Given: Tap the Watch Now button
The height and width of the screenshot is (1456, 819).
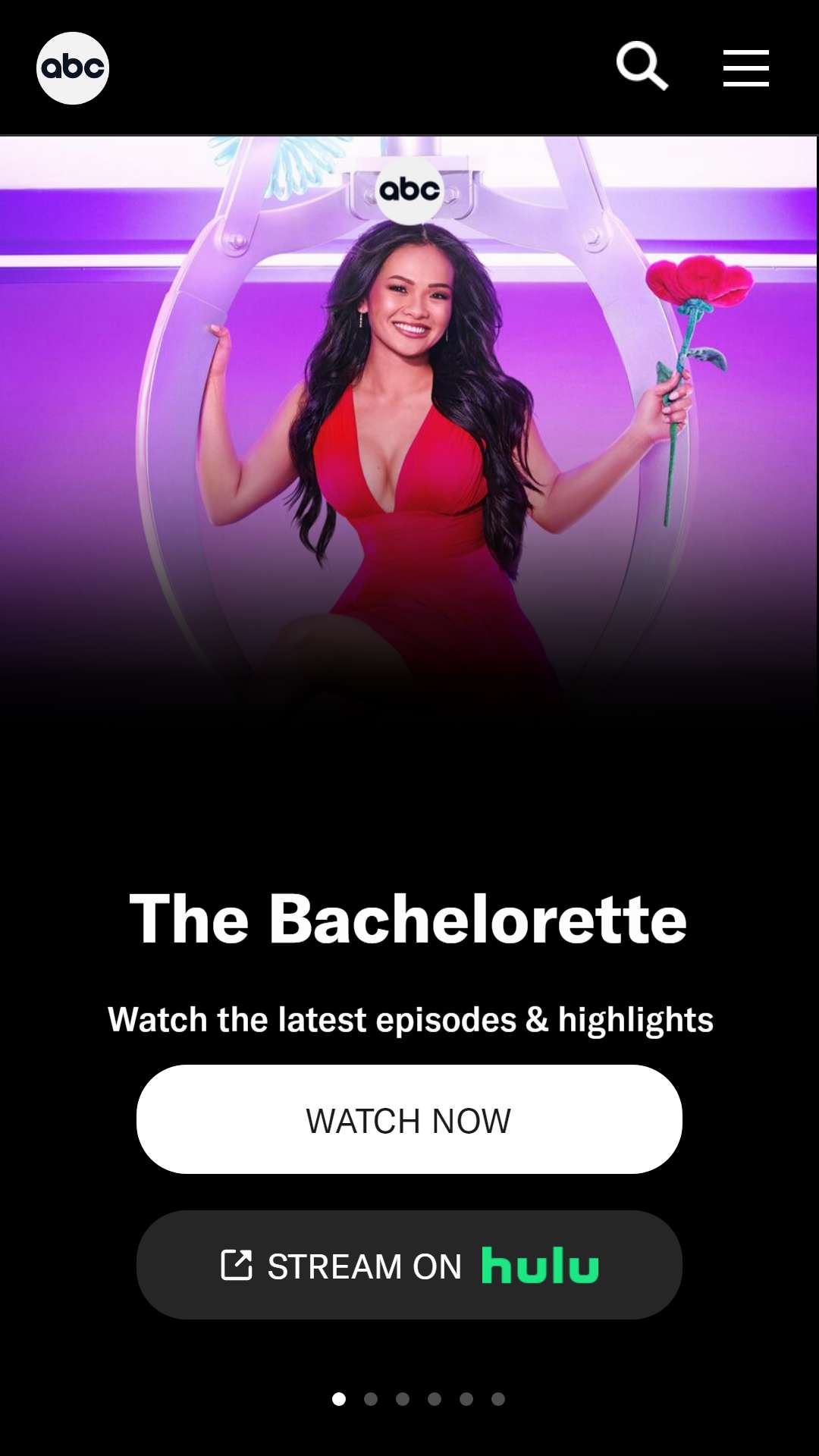Looking at the screenshot, I should pyautogui.click(x=409, y=1119).
